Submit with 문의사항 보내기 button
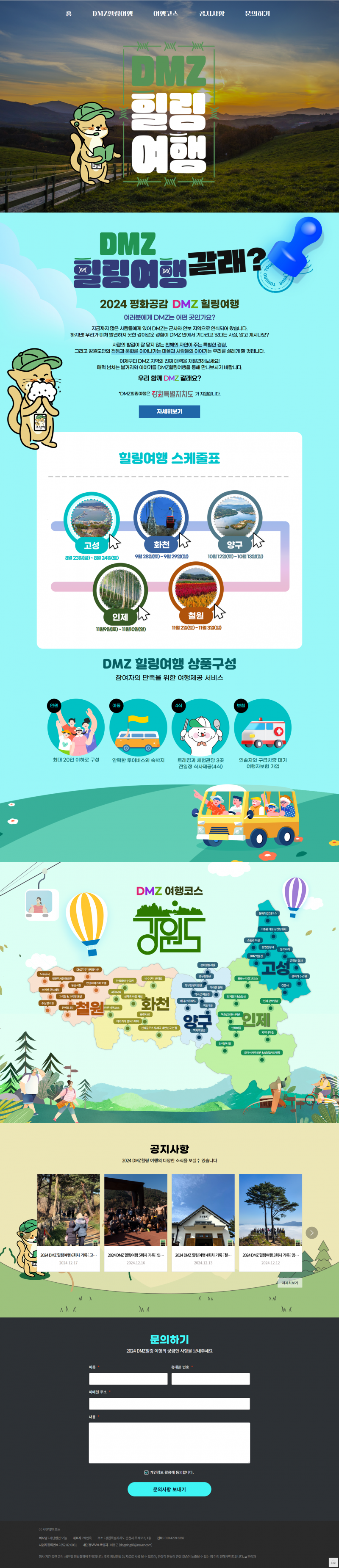 pyautogui.click(x=169, y=1489)
